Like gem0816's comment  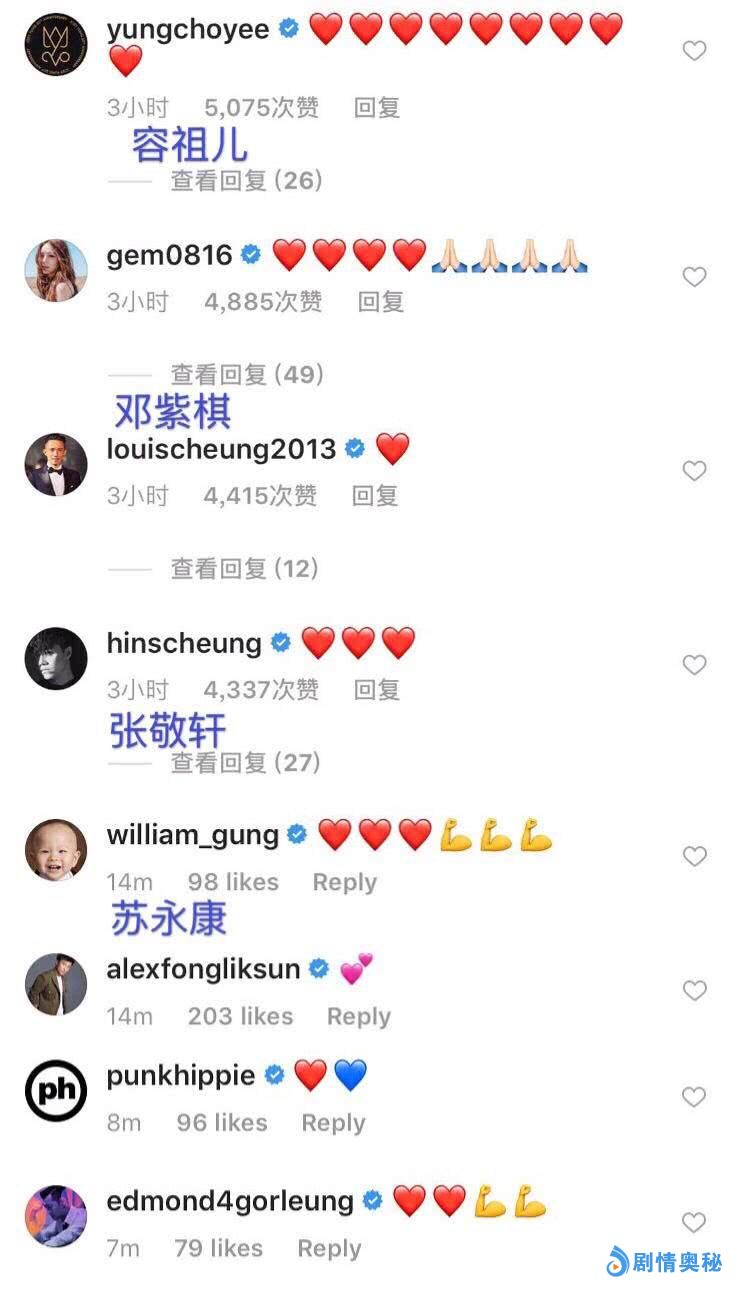pos(694,277)
